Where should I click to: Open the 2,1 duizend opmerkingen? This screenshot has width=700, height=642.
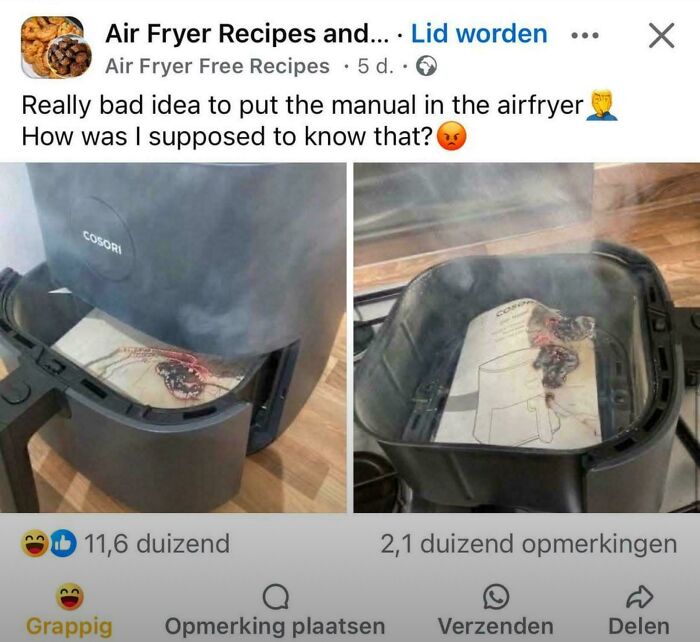[528, 544]
